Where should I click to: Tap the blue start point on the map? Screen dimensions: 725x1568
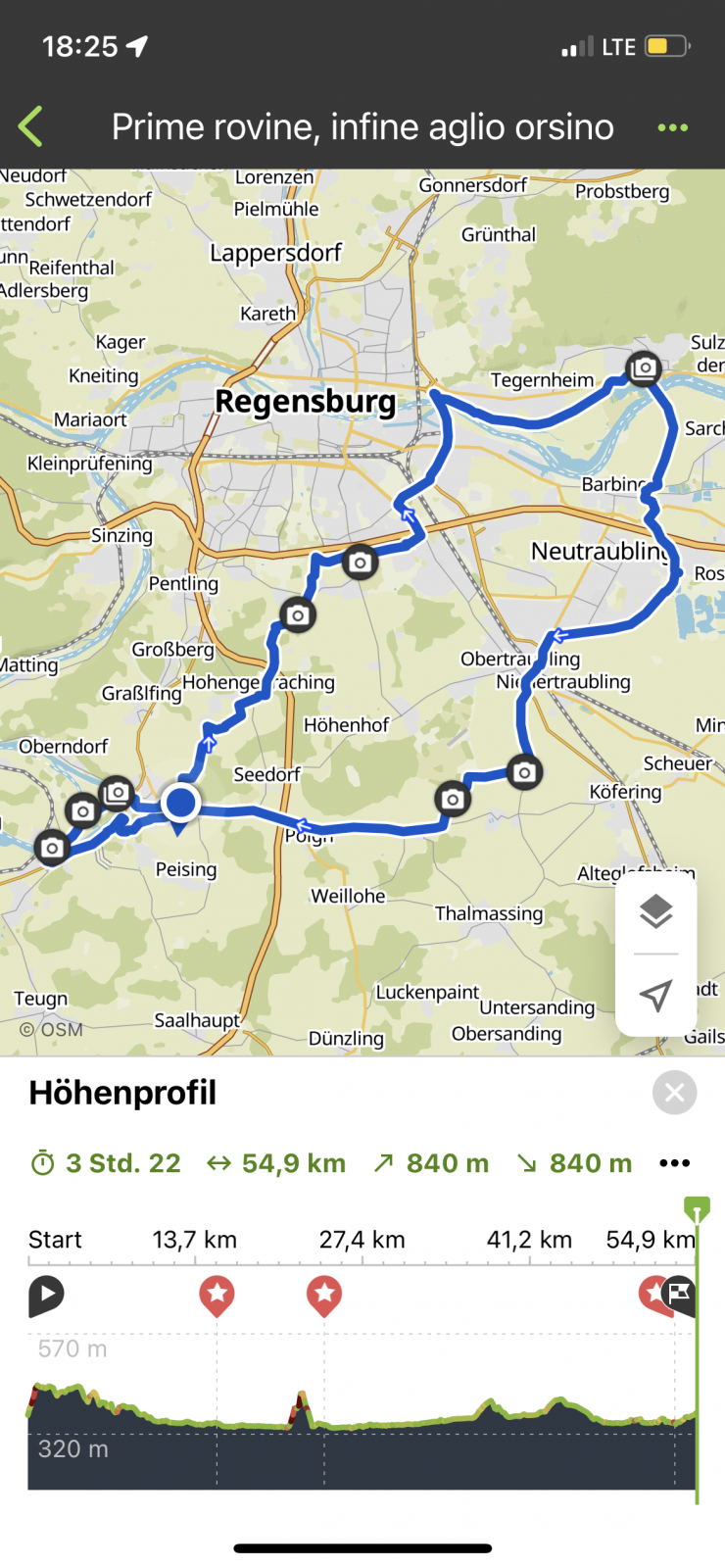180,803
